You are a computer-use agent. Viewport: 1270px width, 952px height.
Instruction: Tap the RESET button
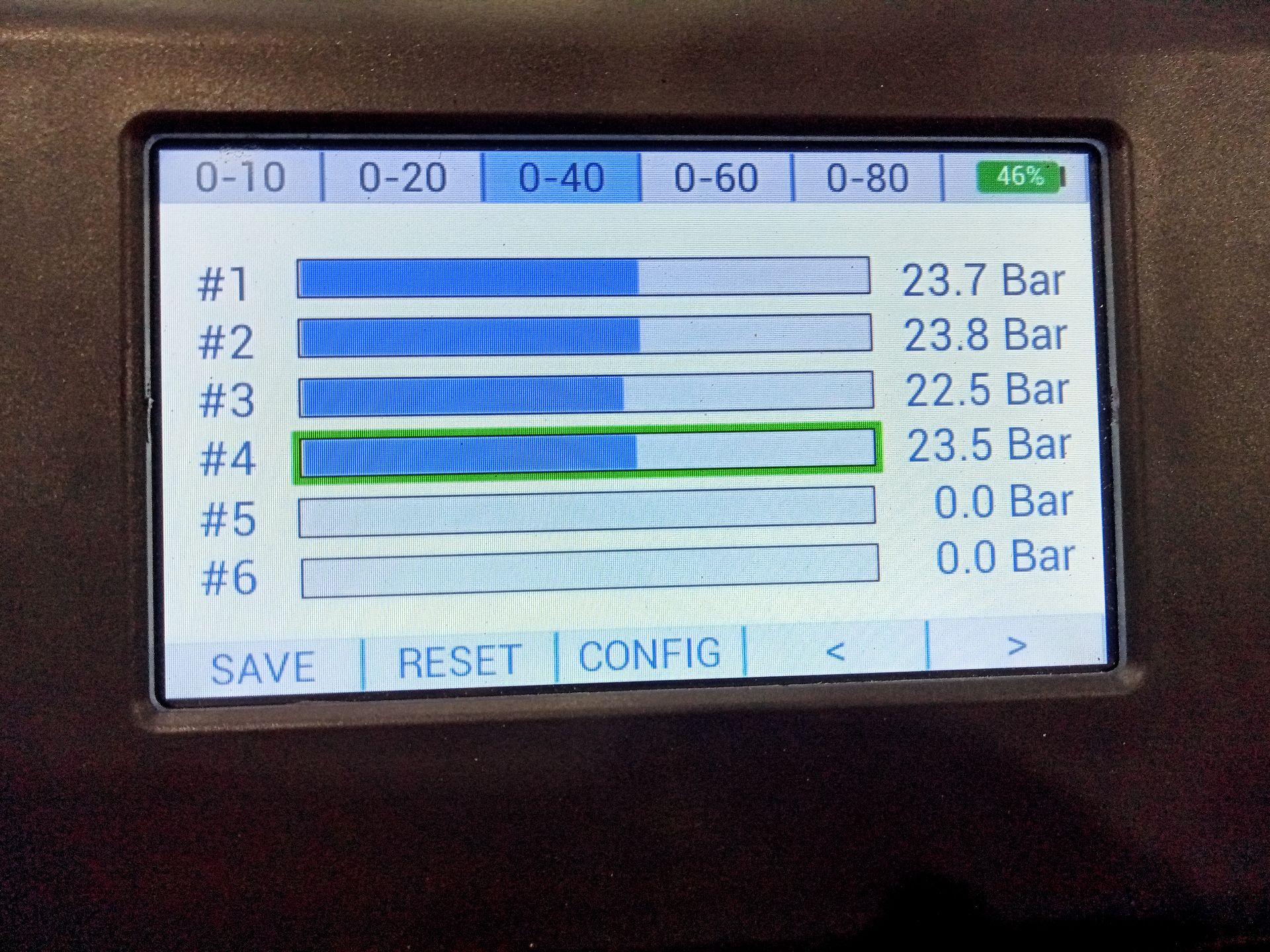pos(459,660)
